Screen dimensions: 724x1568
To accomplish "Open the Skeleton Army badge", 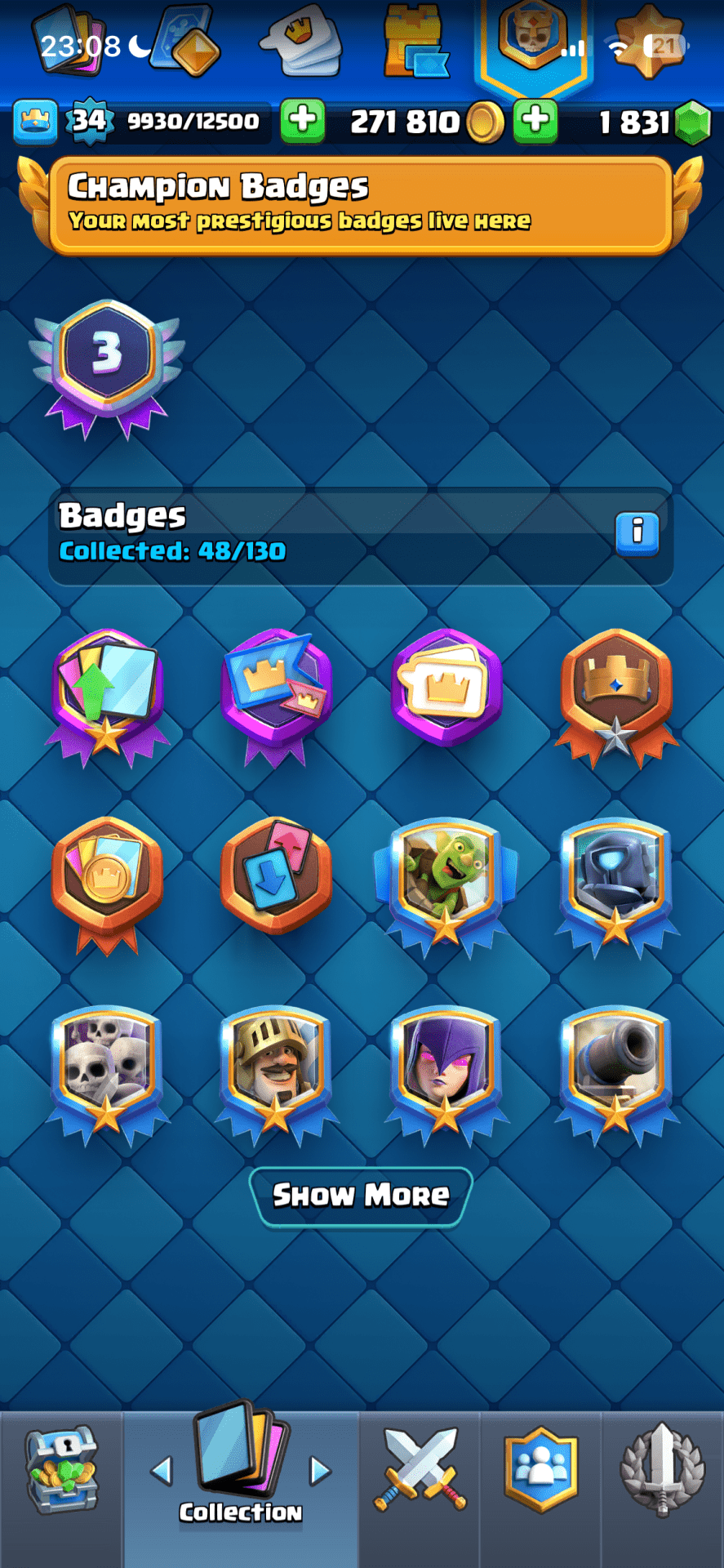I will (107, 1071).
